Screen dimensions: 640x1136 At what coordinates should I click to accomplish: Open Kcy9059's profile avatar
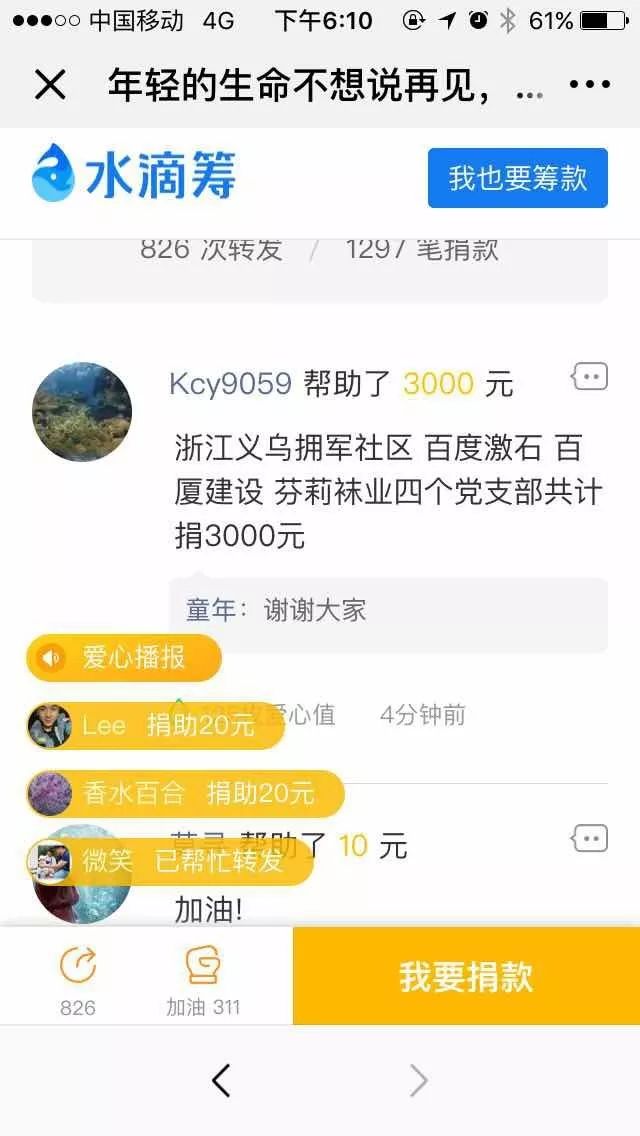tap(82, 412)
